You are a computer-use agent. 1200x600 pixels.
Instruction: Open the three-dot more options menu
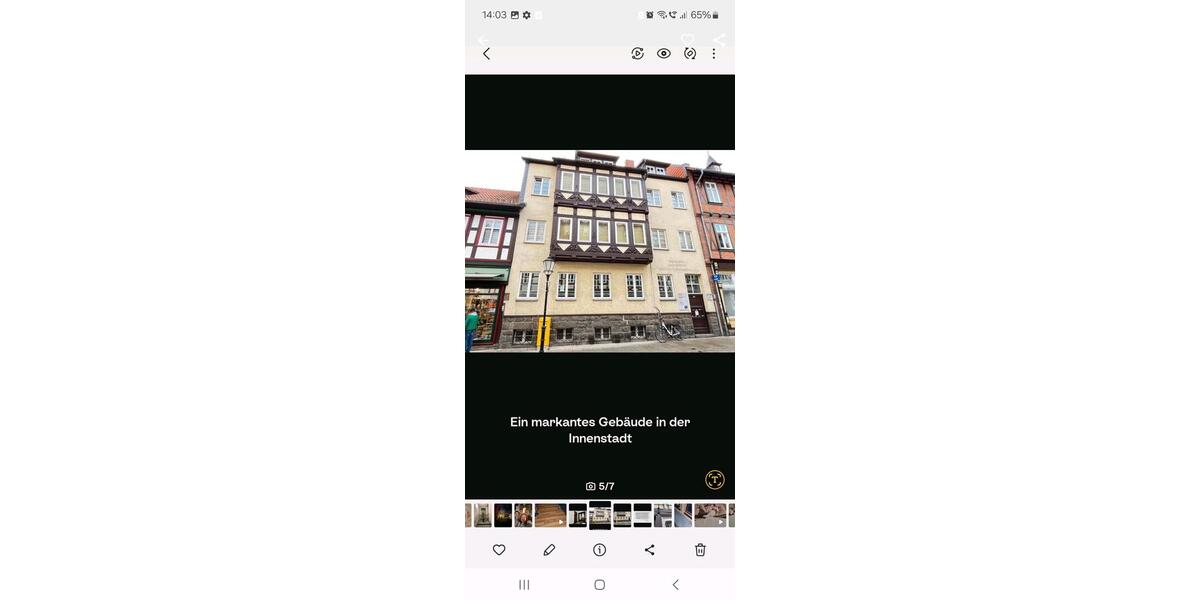[x=714, y=54]
